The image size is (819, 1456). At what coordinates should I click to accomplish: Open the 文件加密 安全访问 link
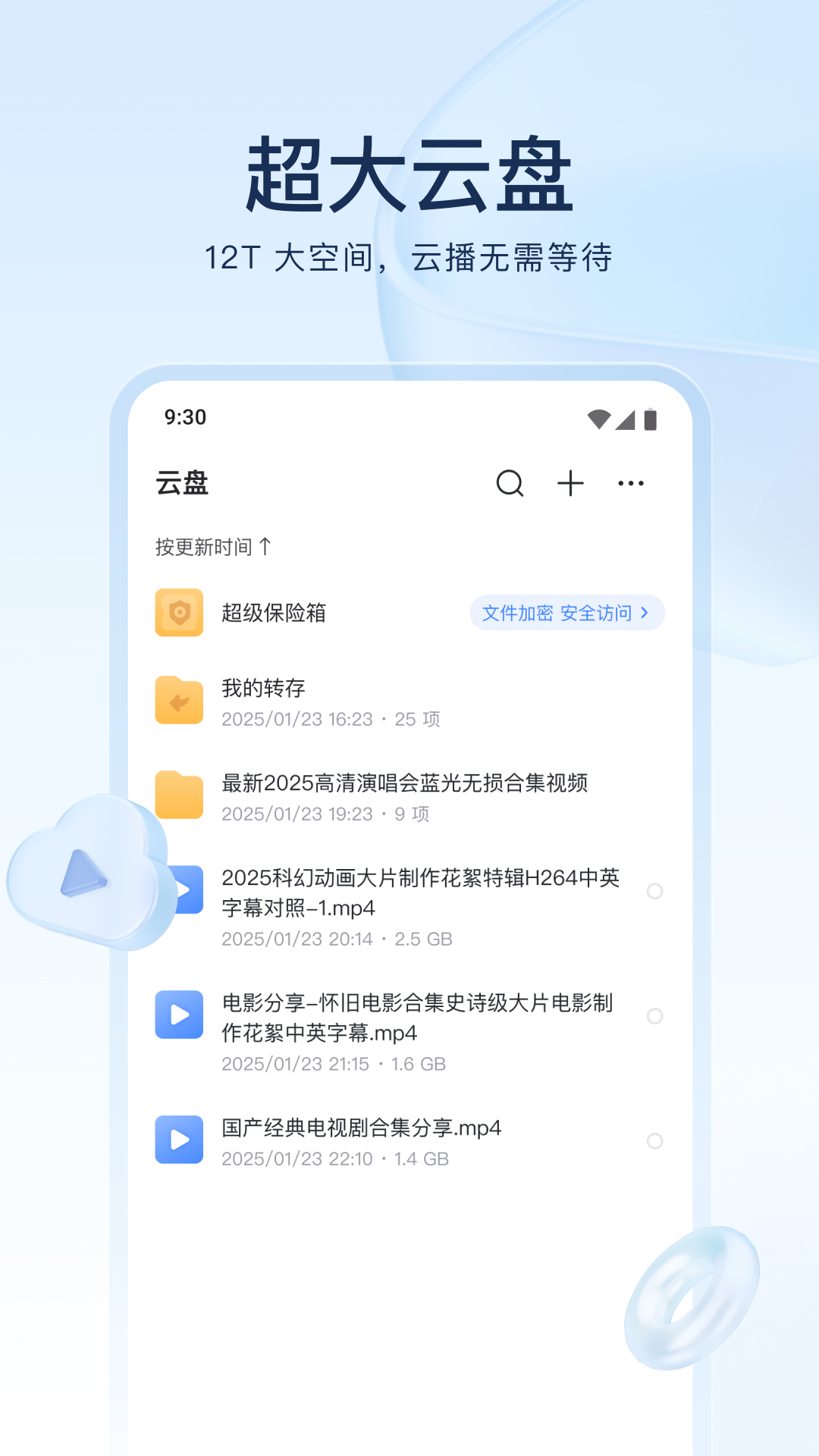click(x=558, y=613)
